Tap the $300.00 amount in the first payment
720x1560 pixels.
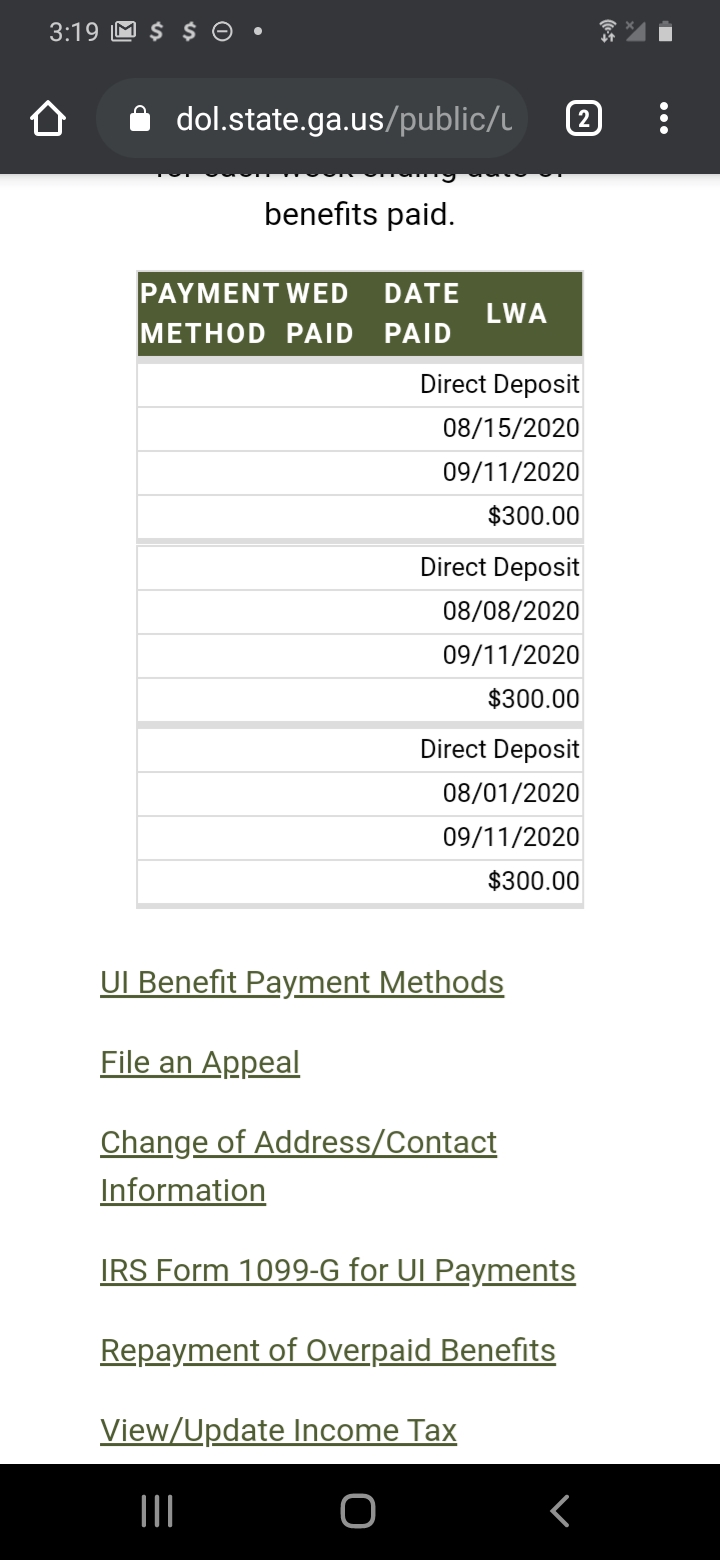533,516
